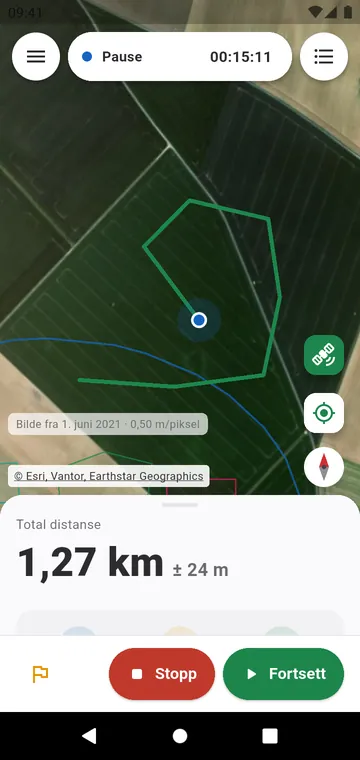This screenshot has height=760, width=360.
Task: Tap the Pause timer status pill
Action: pos(180,57)
